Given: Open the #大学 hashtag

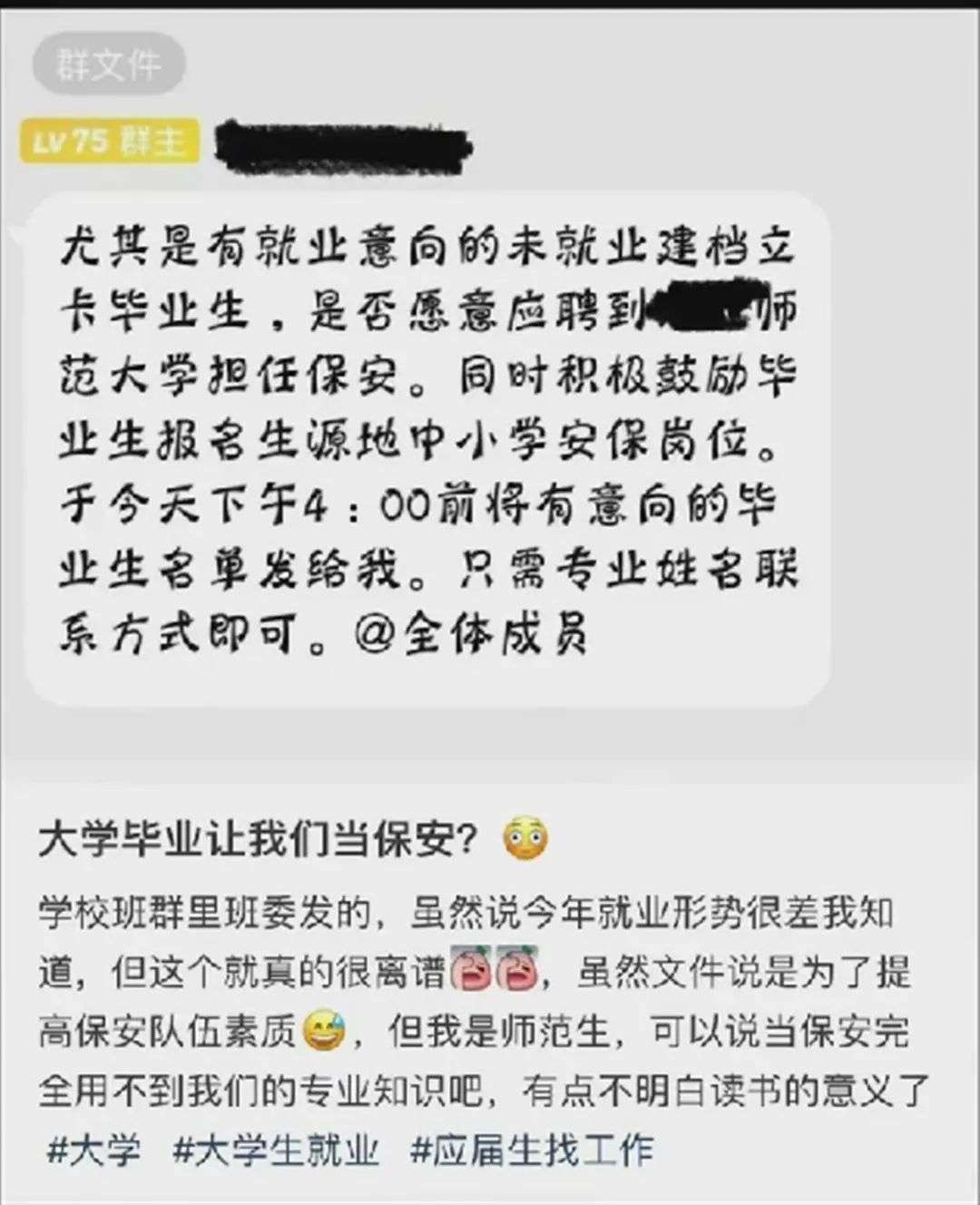Looking at the screenshot, I should 93,1151.
